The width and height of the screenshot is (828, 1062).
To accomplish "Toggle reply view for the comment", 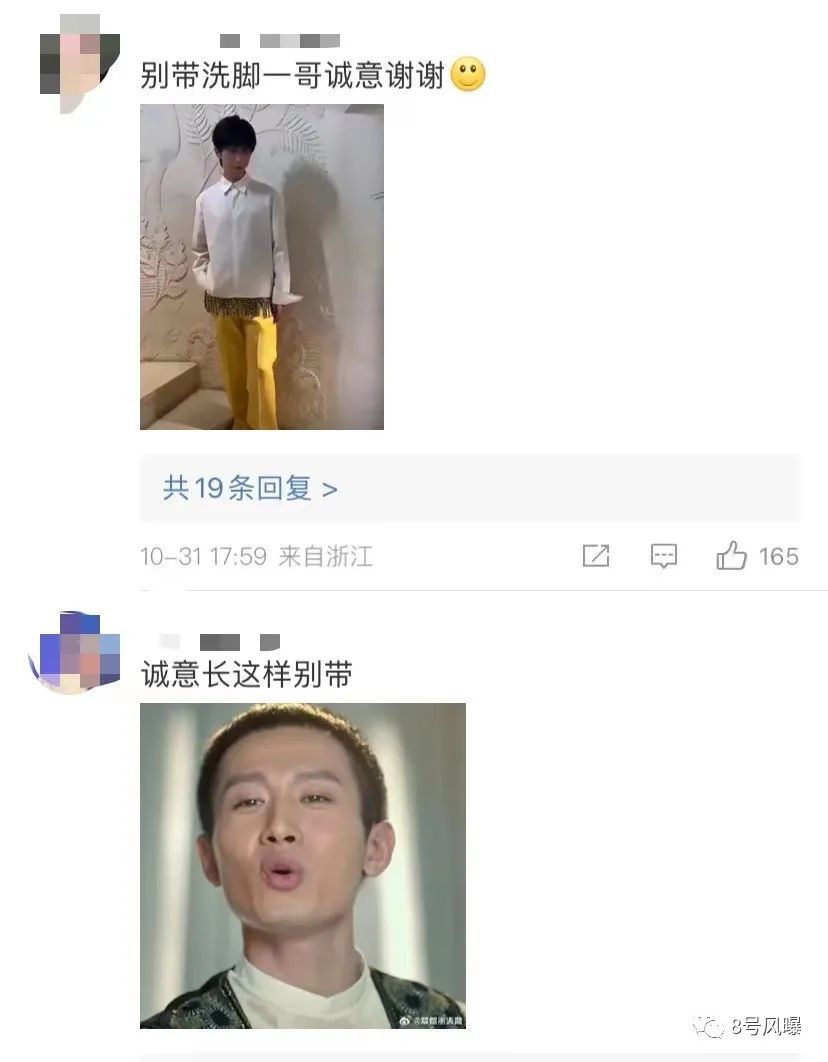I will pyautogui.click(x=665, y=556).
